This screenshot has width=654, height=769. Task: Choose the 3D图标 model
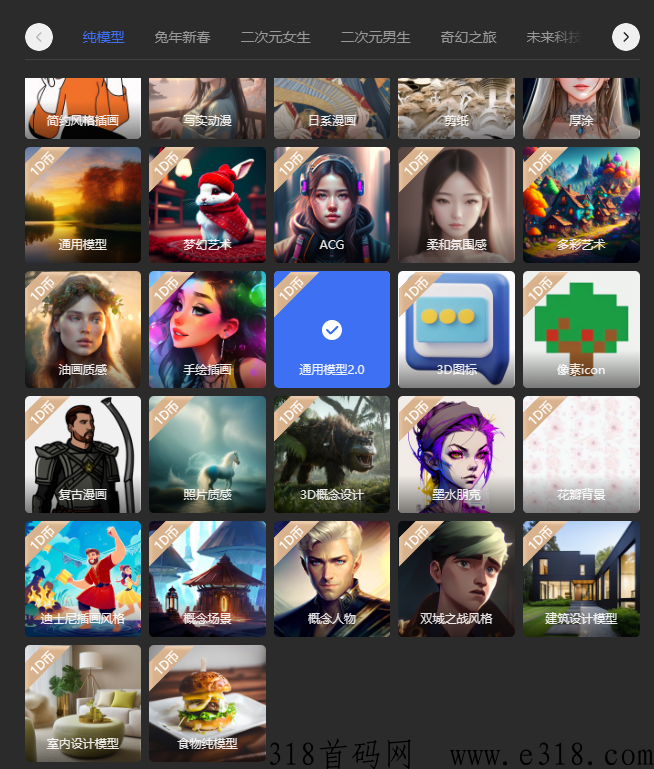456,329
